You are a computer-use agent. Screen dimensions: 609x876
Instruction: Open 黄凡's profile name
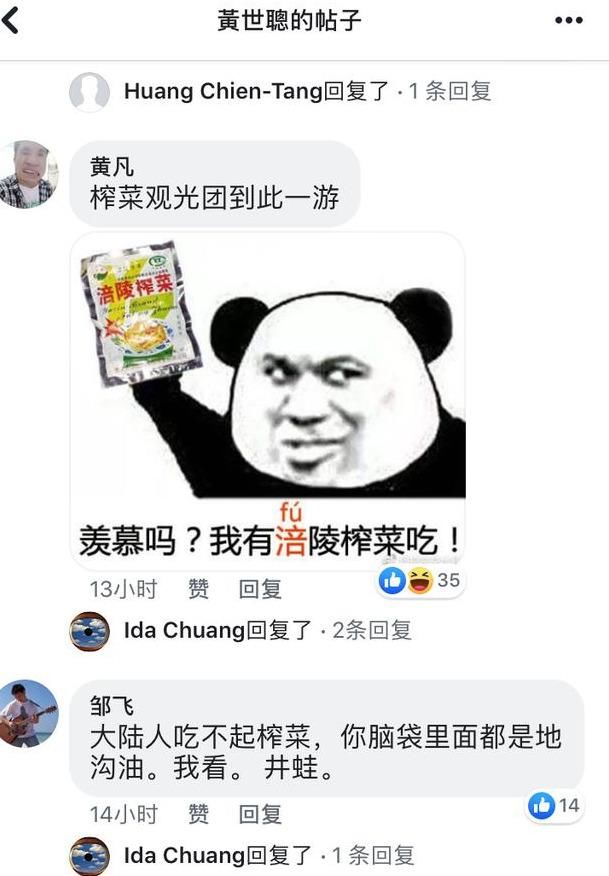pos(112,167)
